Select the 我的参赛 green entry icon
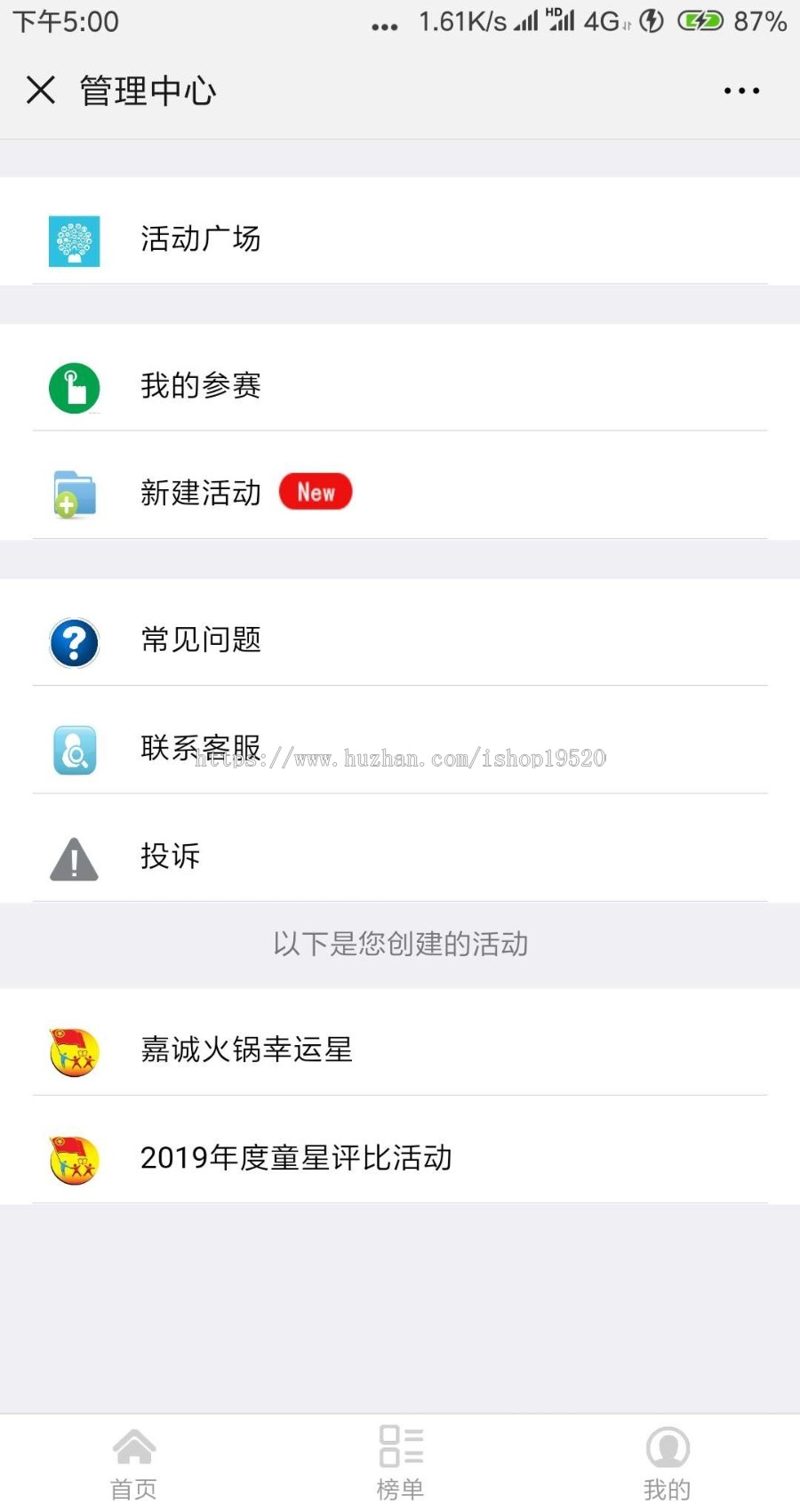The width and height of the screenshot is (800, 1512). click(75, 386)
